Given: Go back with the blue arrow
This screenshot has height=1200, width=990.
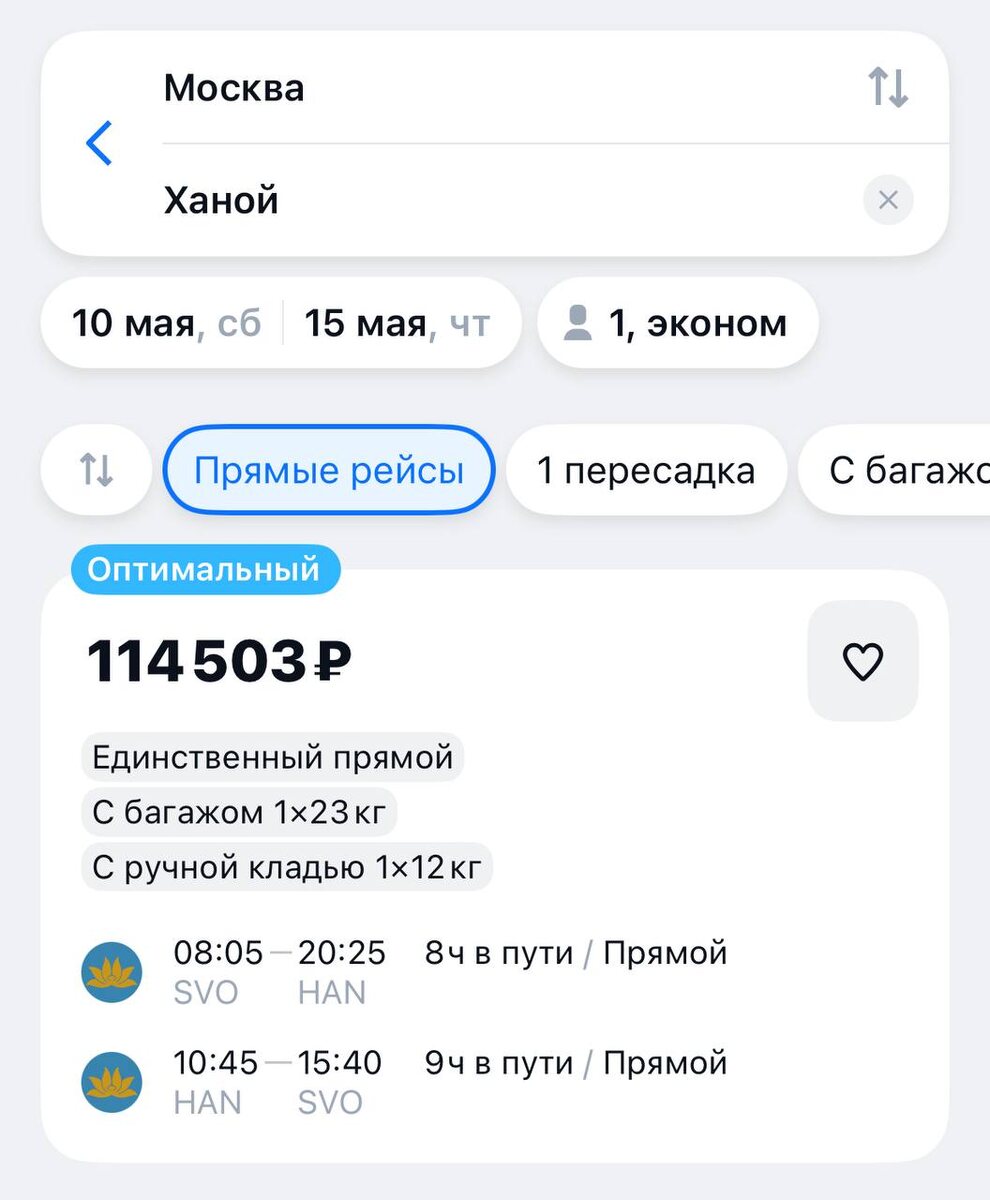Looking at the screenshot, I should (x=99, y=143).
